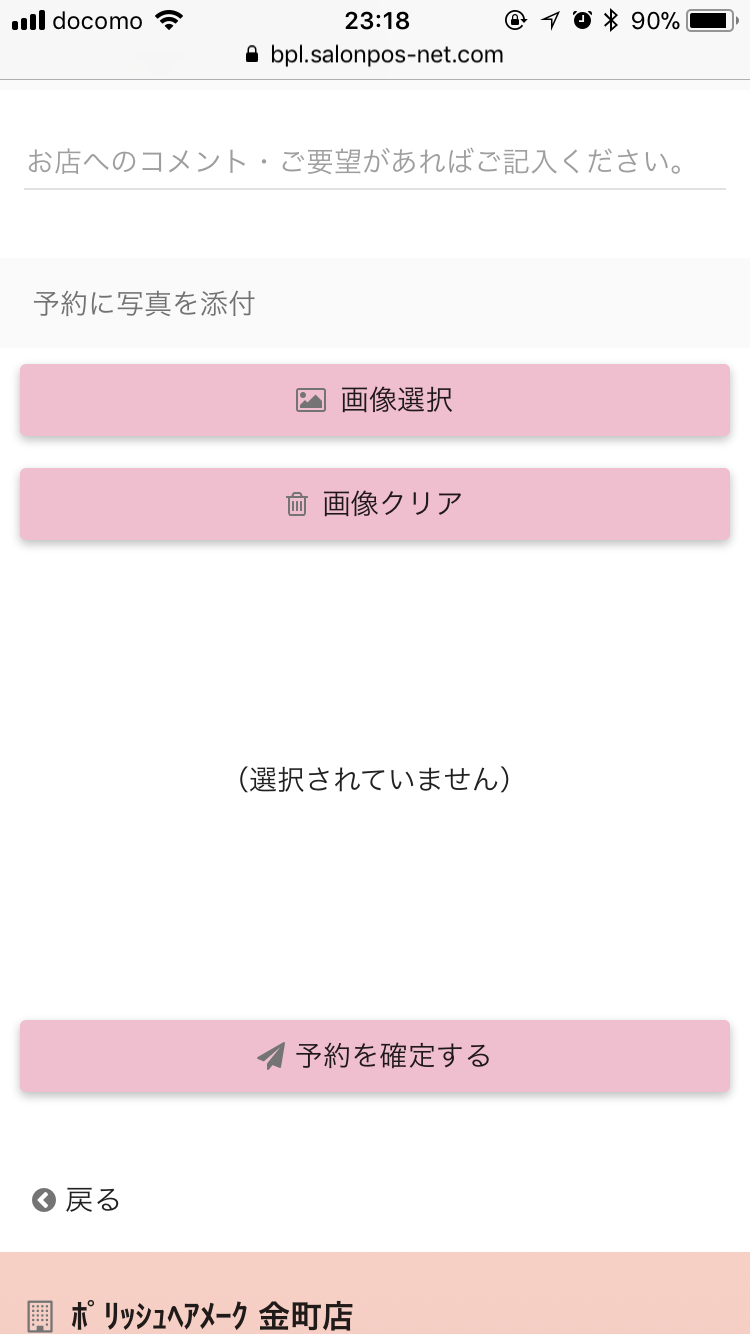Tap the comment and request text field
The image size is (750, 1334).
coord(375,161)
